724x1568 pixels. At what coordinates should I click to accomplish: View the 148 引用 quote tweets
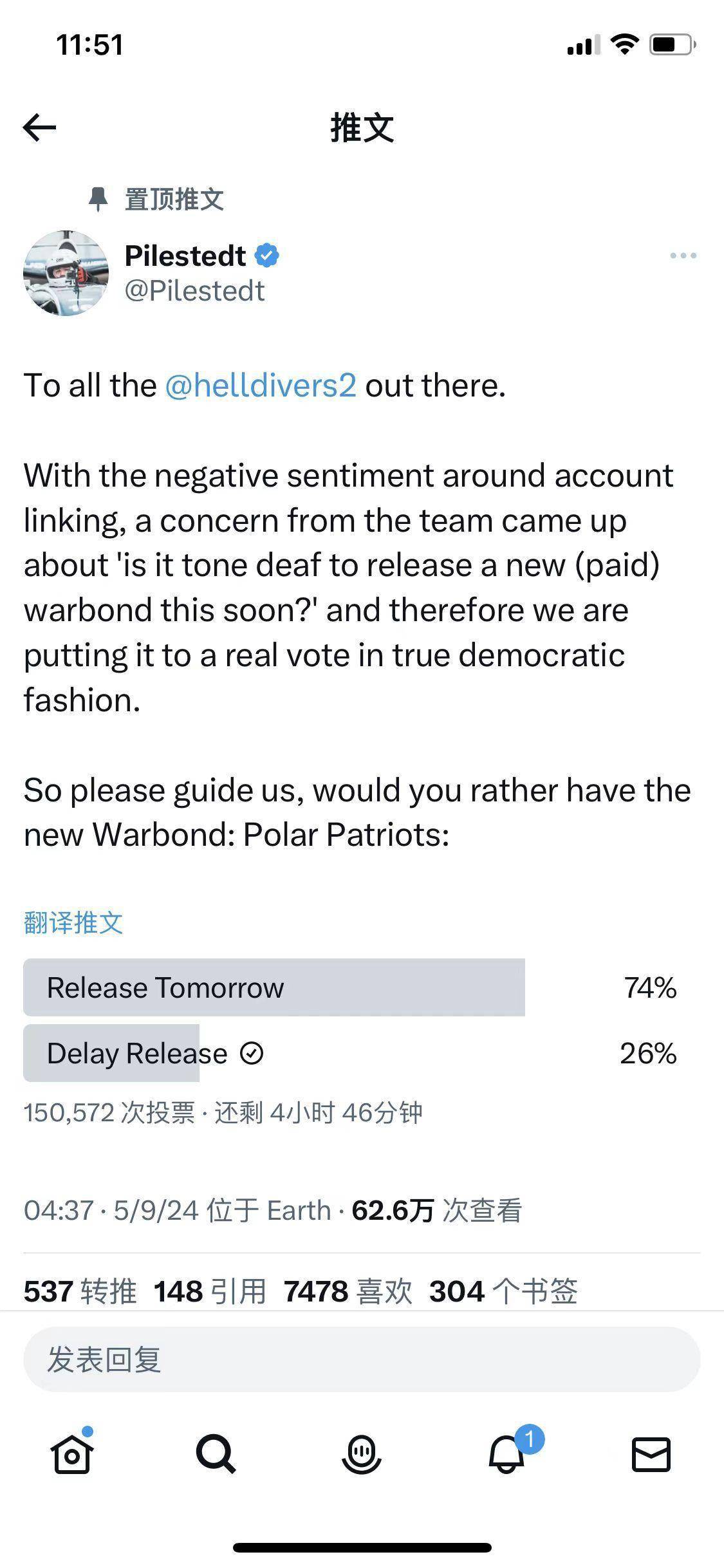click(x=210, y=1291)
